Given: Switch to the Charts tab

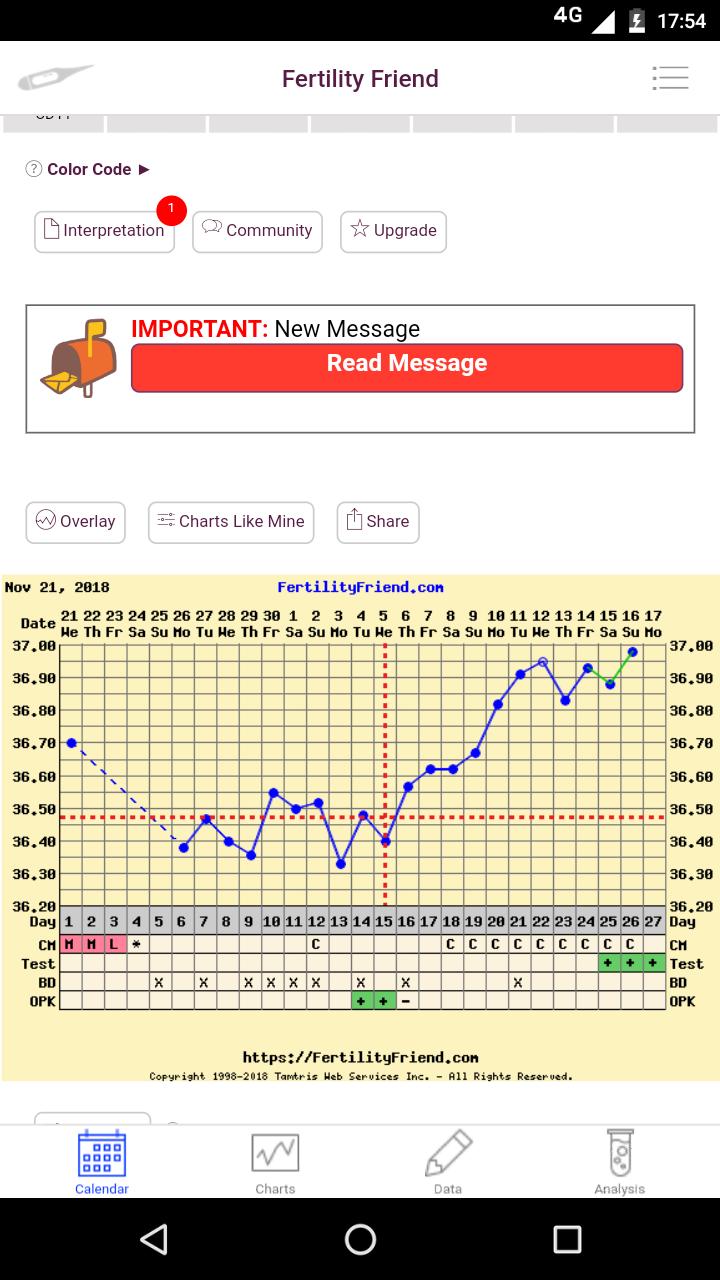Looking at the screenshot, I should (x=275, y=1161).
